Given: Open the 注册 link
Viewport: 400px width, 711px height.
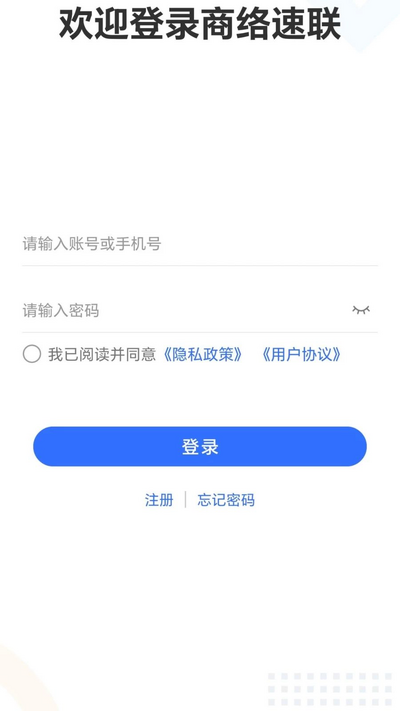Looking at the screenshot, I should (159, 500).
